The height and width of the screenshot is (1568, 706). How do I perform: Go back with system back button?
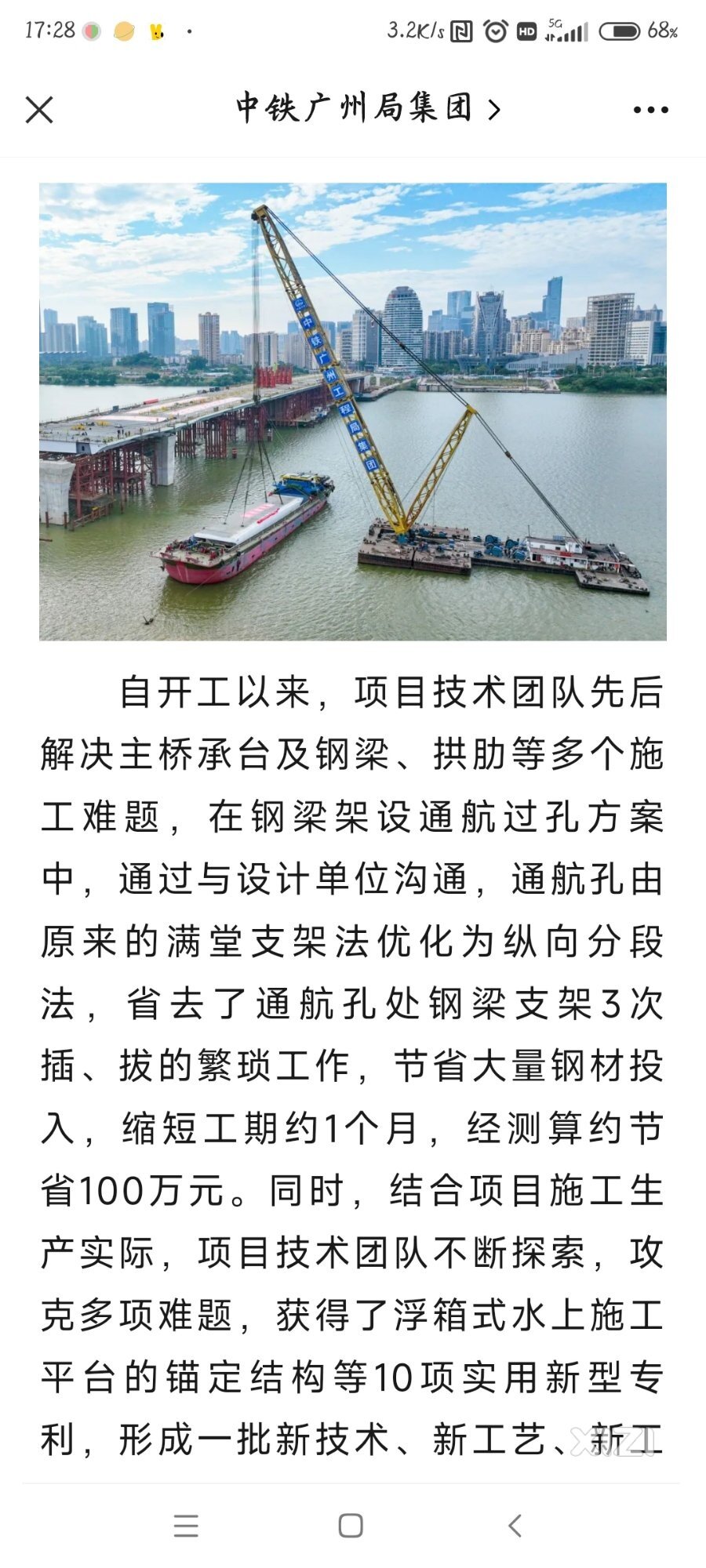[515, 1526]
